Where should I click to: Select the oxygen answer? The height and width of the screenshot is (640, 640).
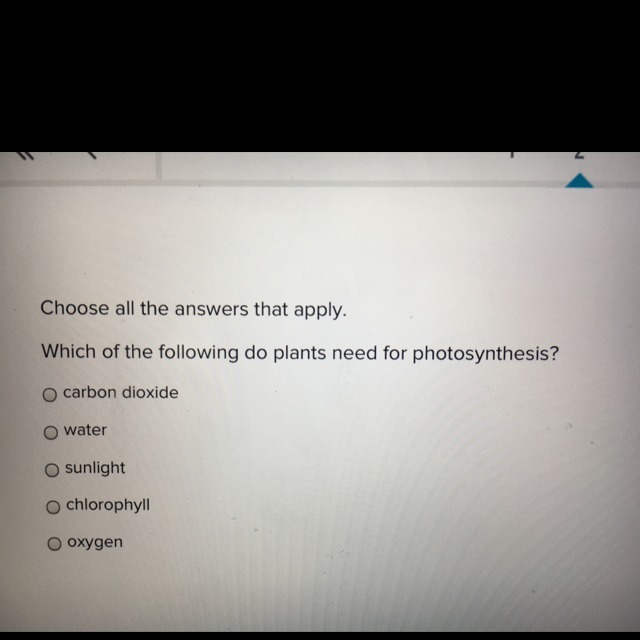click(x=54, y=545)
